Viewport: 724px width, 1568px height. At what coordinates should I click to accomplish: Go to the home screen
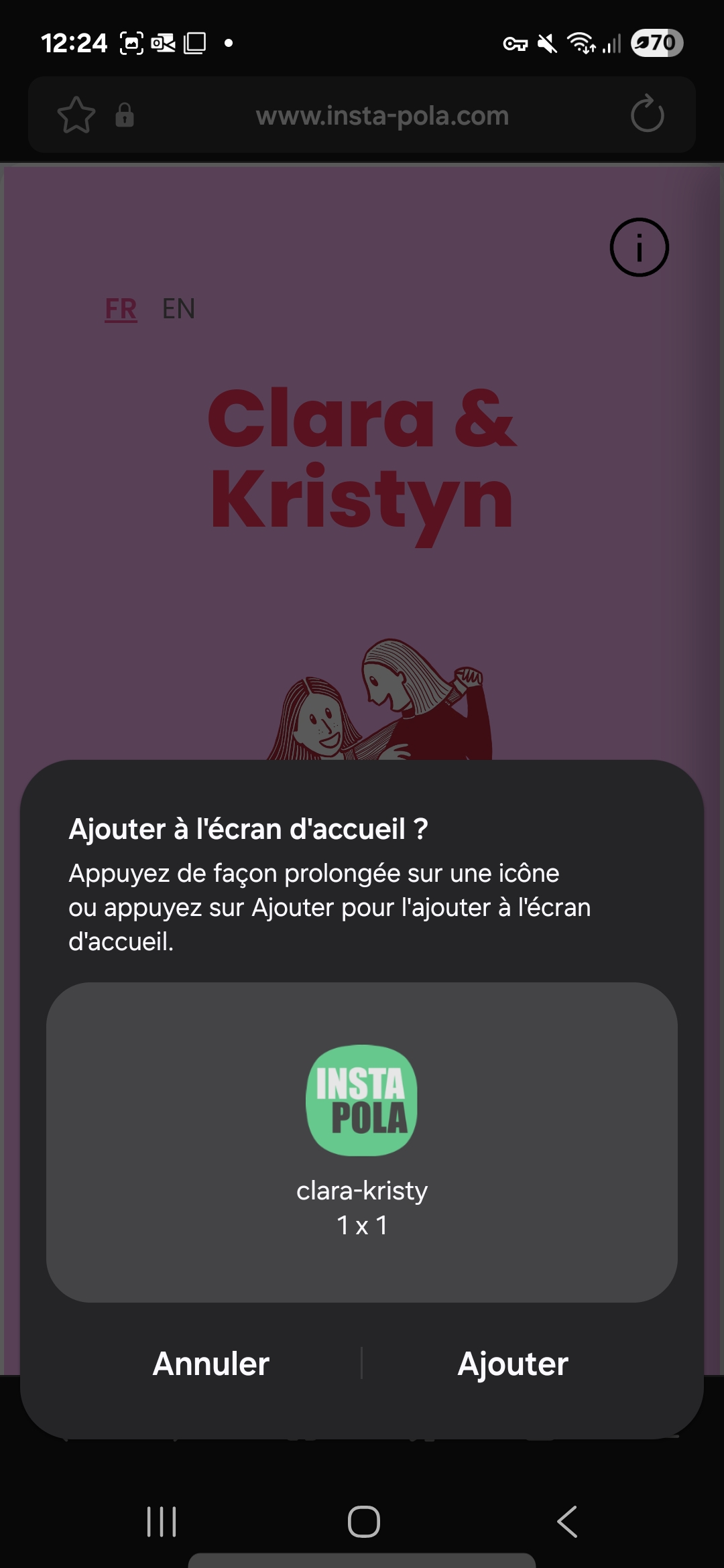363,1521
